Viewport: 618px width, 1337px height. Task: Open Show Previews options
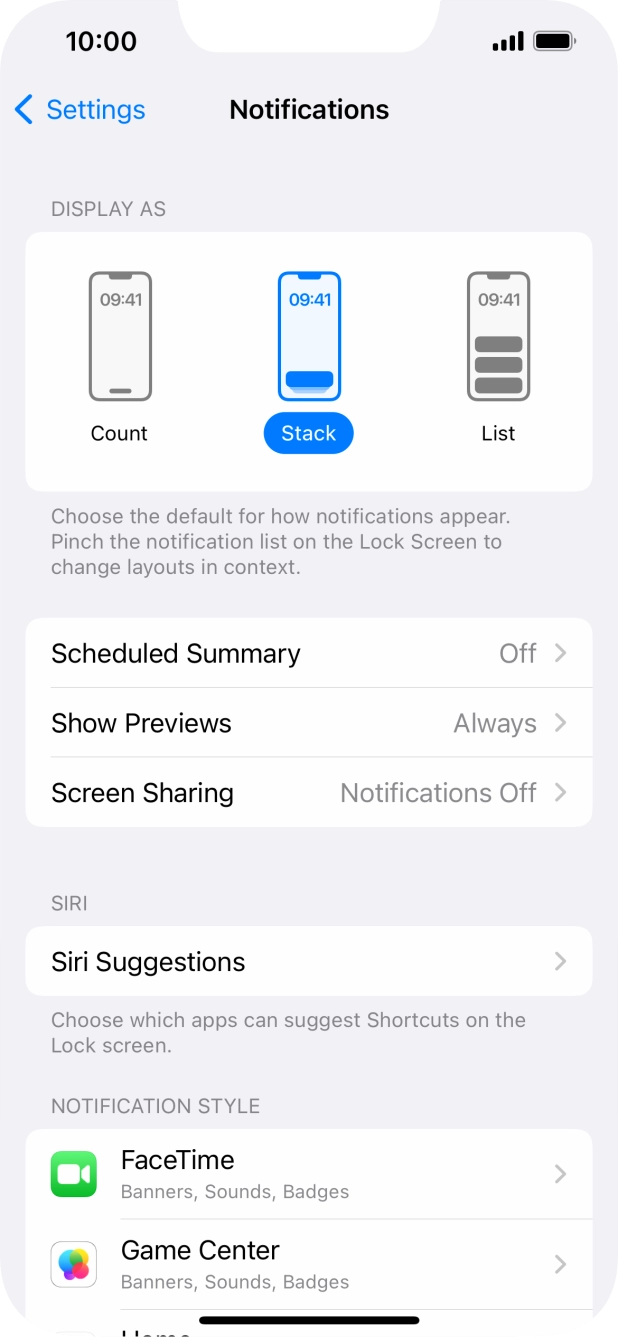pos(308,723)
